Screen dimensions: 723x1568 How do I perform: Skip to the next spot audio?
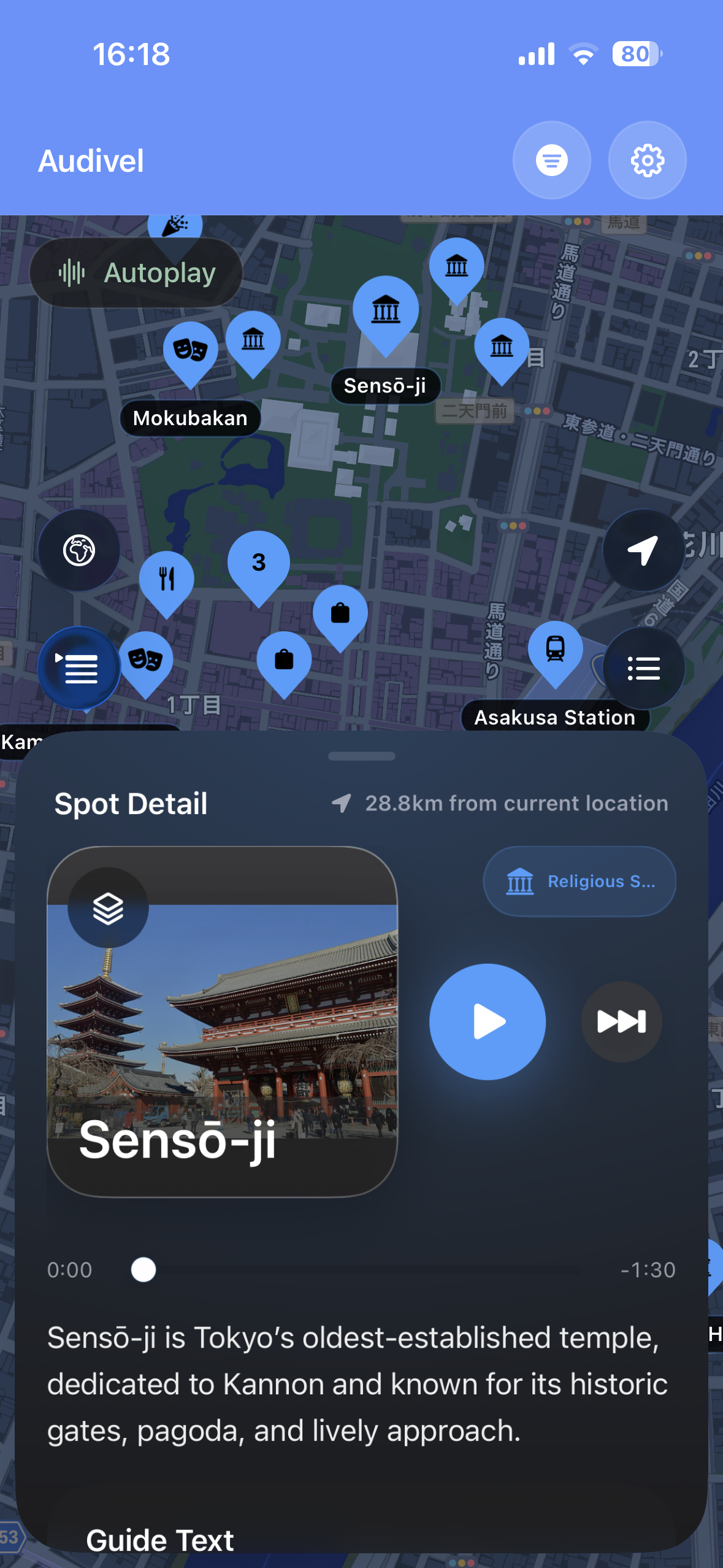621,1021
